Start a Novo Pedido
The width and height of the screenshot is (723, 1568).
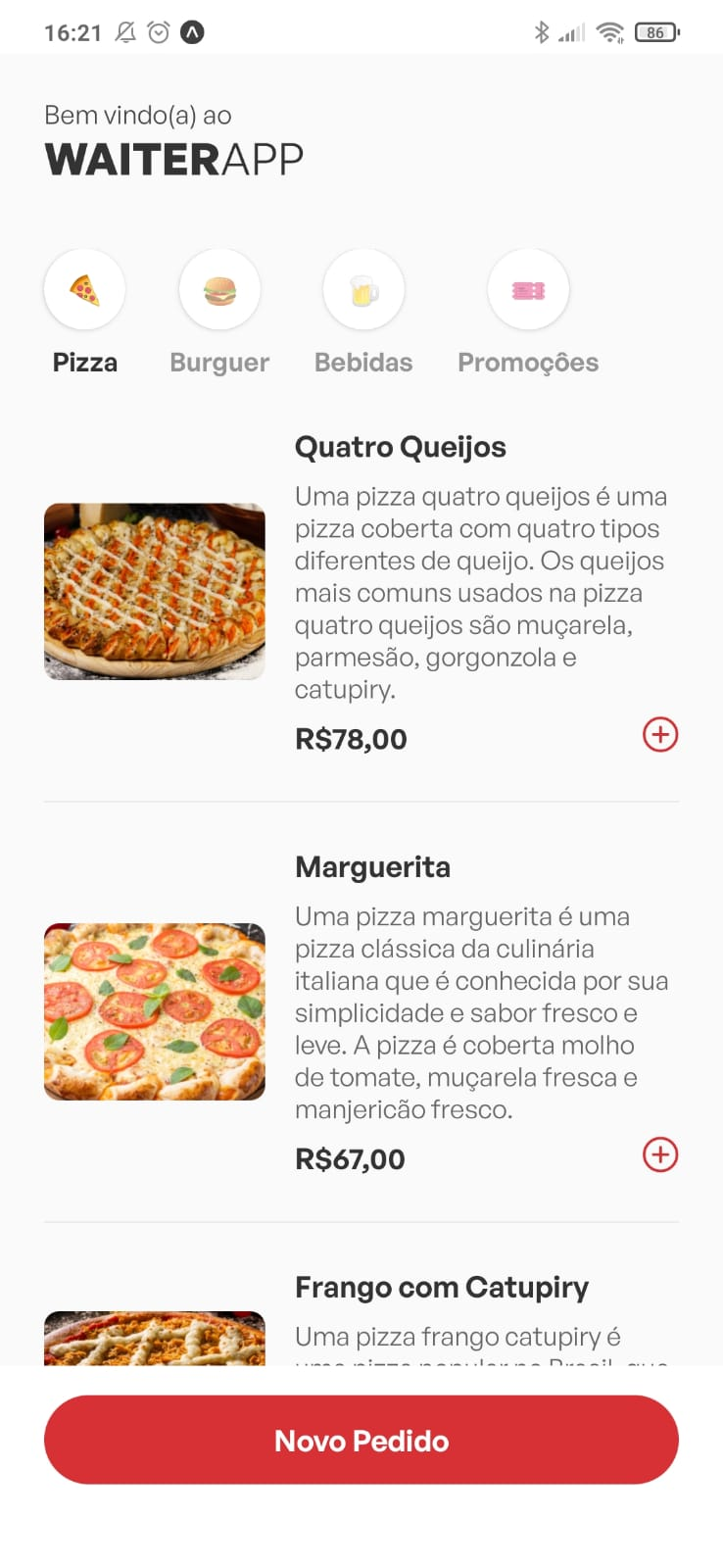[361, 1440]
